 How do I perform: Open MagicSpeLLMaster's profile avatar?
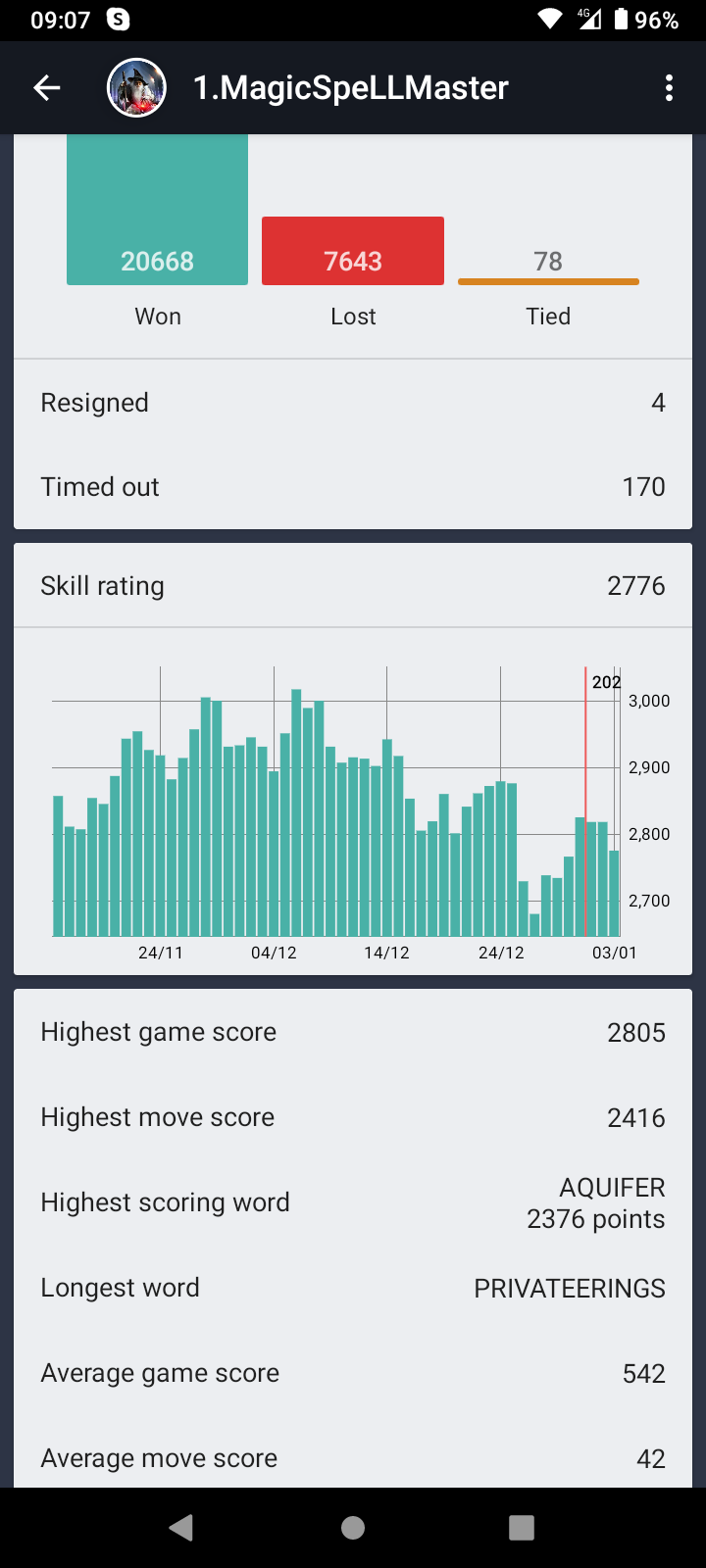(x=136, y=88)
